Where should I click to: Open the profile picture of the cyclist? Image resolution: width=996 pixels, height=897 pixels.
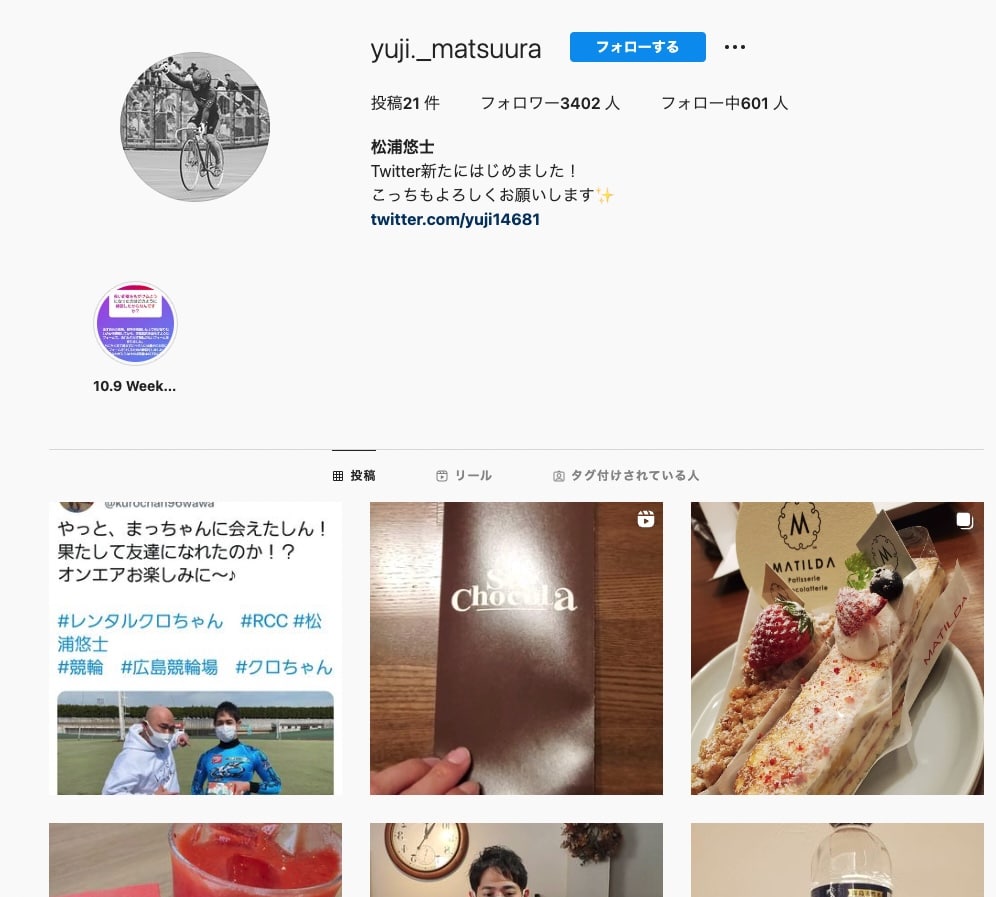tap(195, 127)
